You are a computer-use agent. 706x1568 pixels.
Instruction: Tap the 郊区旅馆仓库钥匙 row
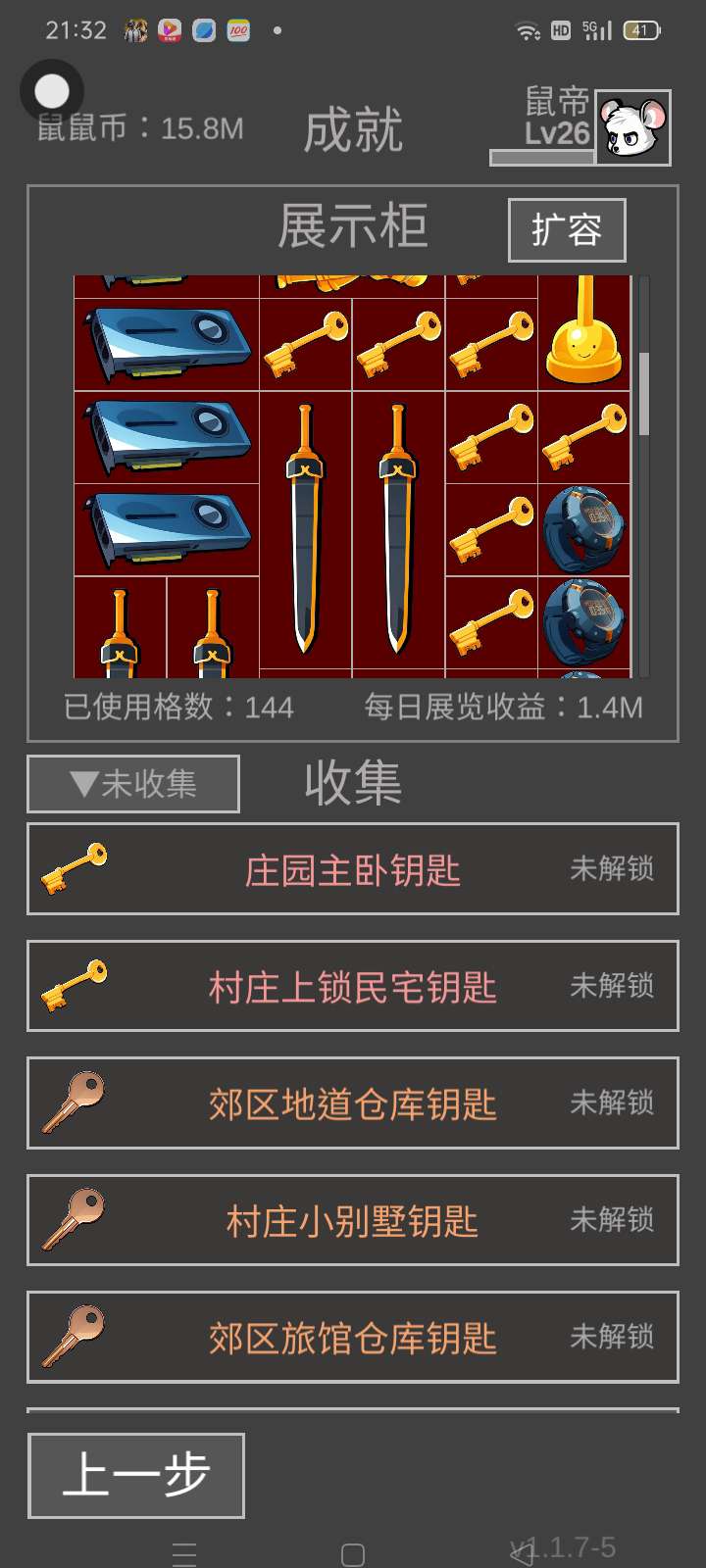[x=353, y=1338]
